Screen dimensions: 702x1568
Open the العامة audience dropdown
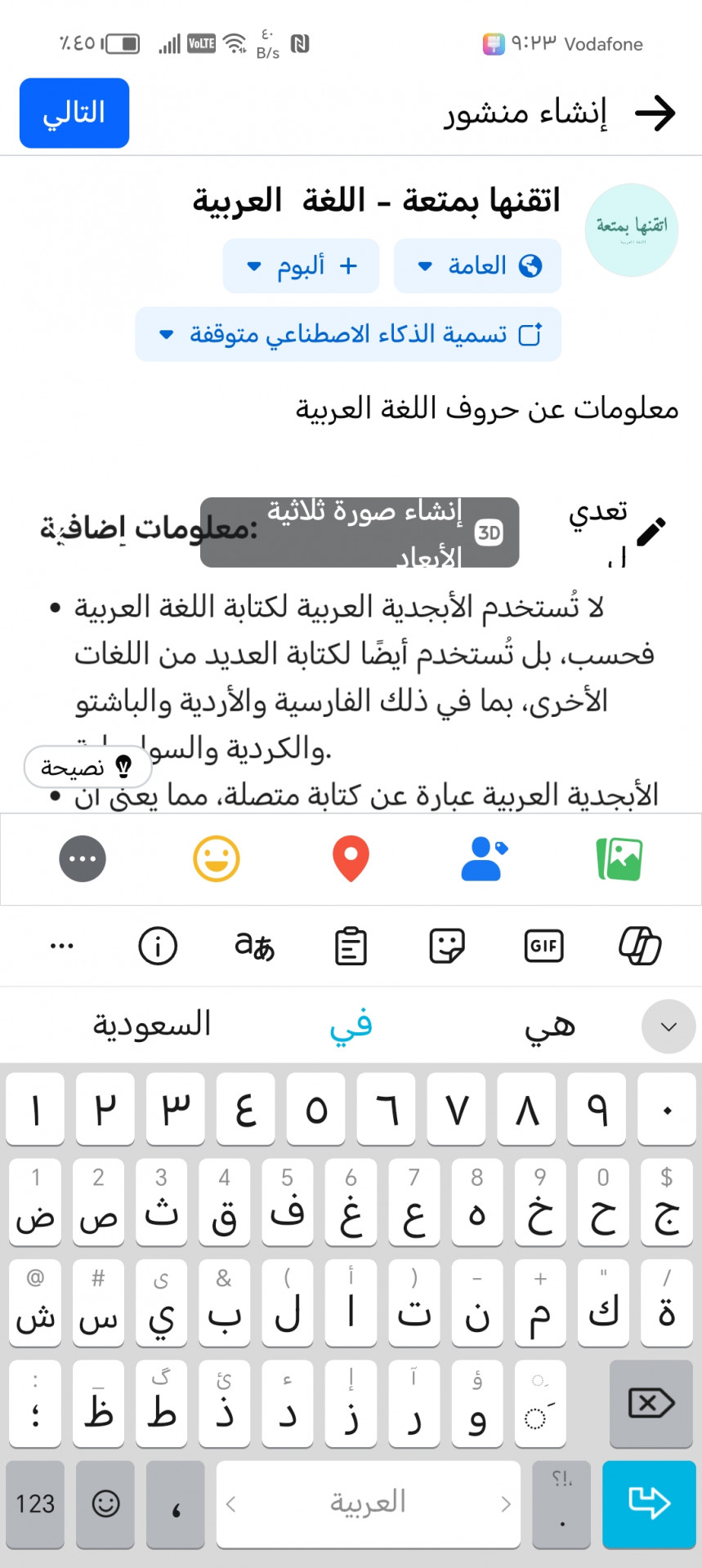477,265
